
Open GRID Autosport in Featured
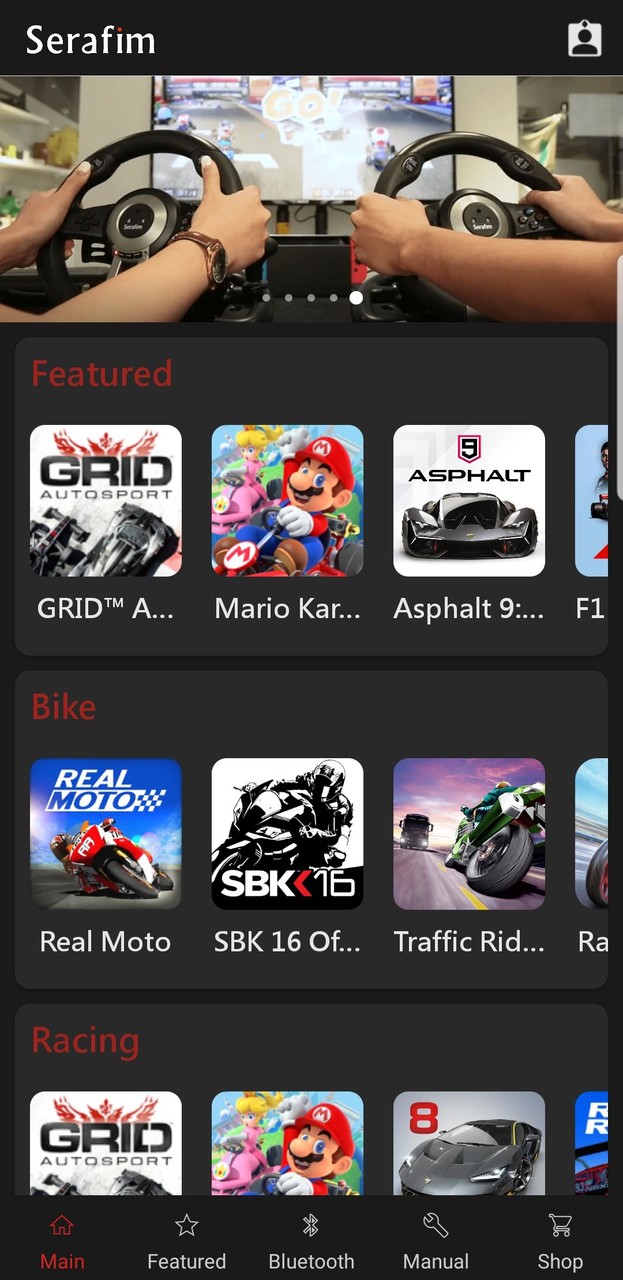point(106,501)
